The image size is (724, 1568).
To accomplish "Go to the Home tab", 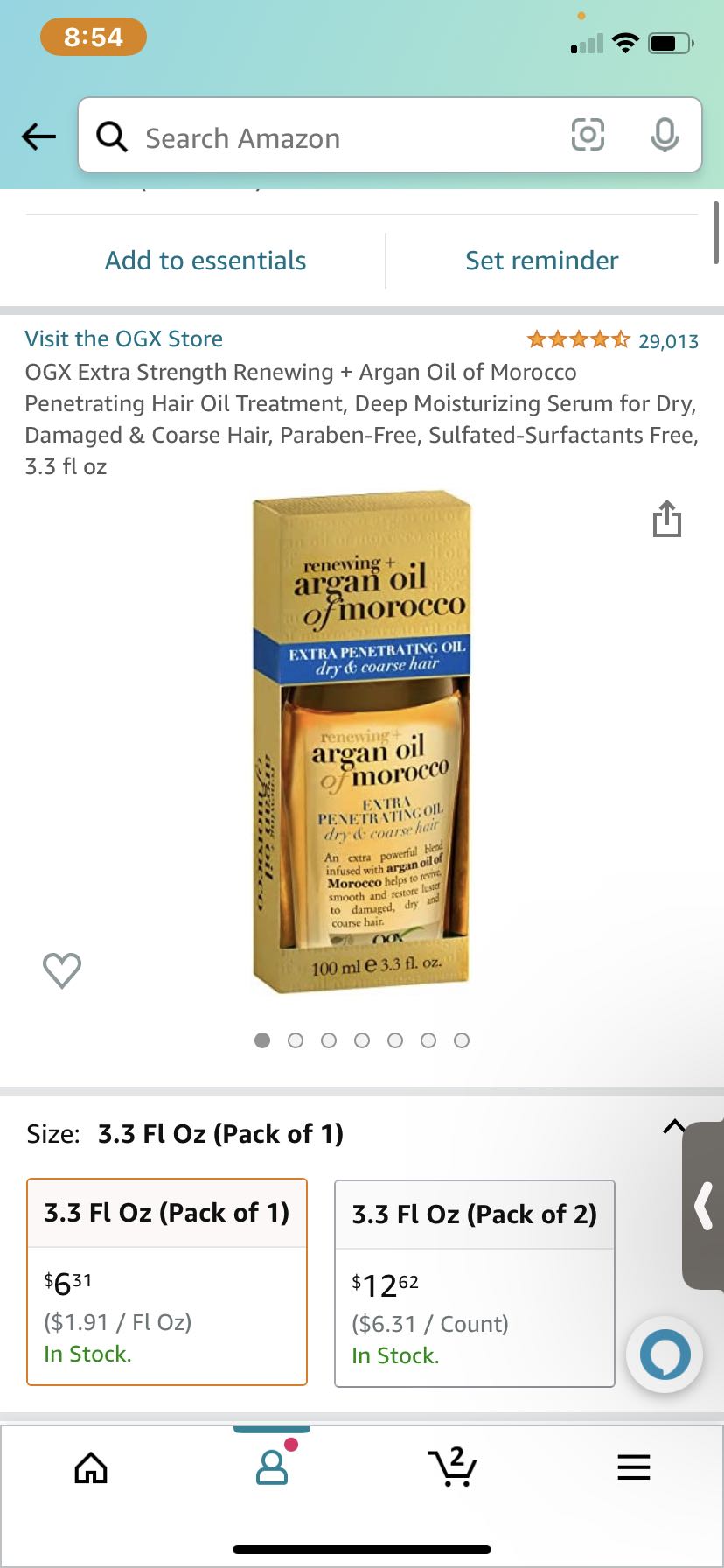I will tap(91, 1467).
